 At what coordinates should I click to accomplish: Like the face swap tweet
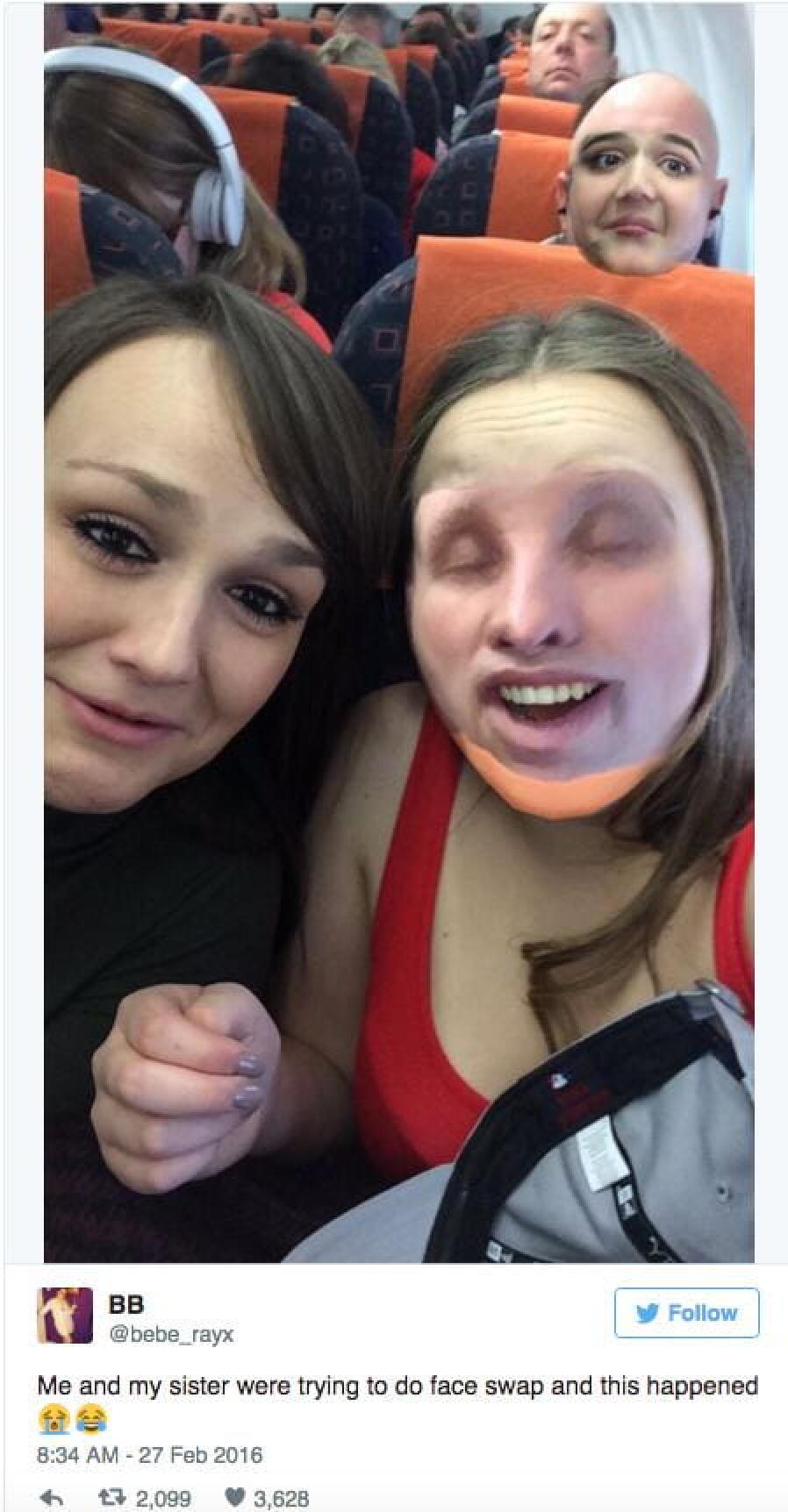237,1498
